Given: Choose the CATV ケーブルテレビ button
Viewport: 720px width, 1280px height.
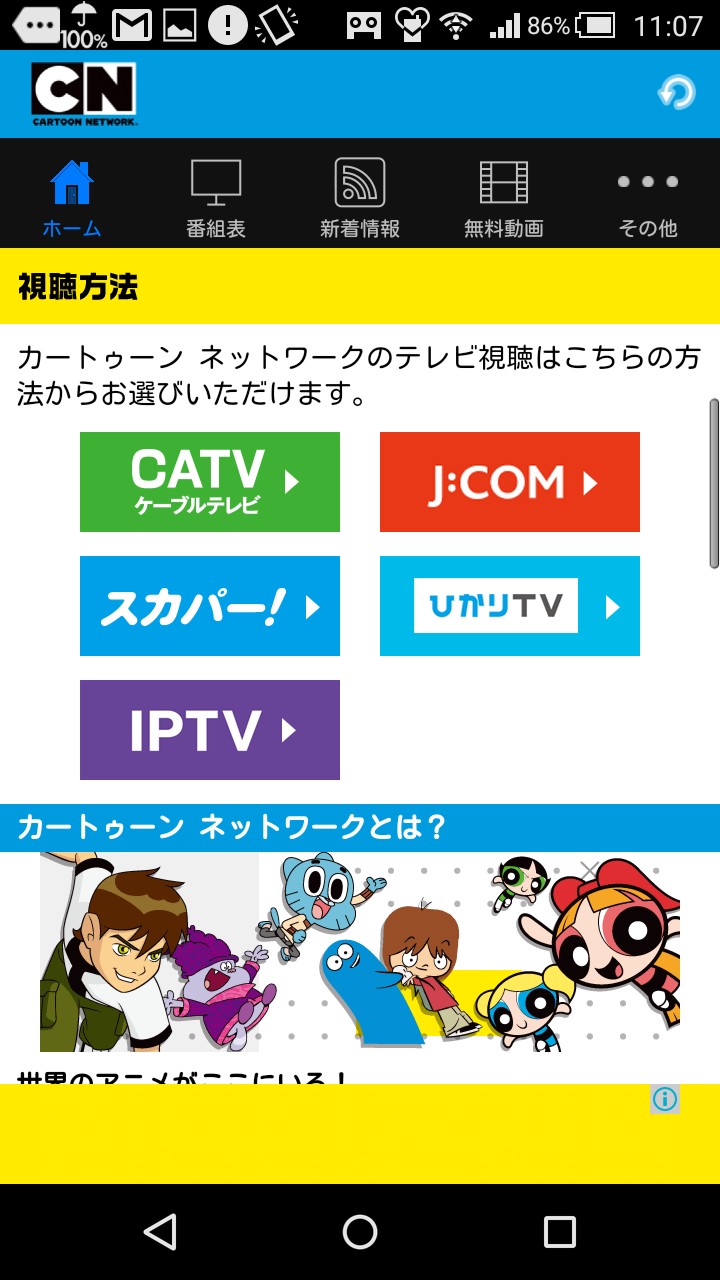Looking at the screenshot, I should click(210, 482).
